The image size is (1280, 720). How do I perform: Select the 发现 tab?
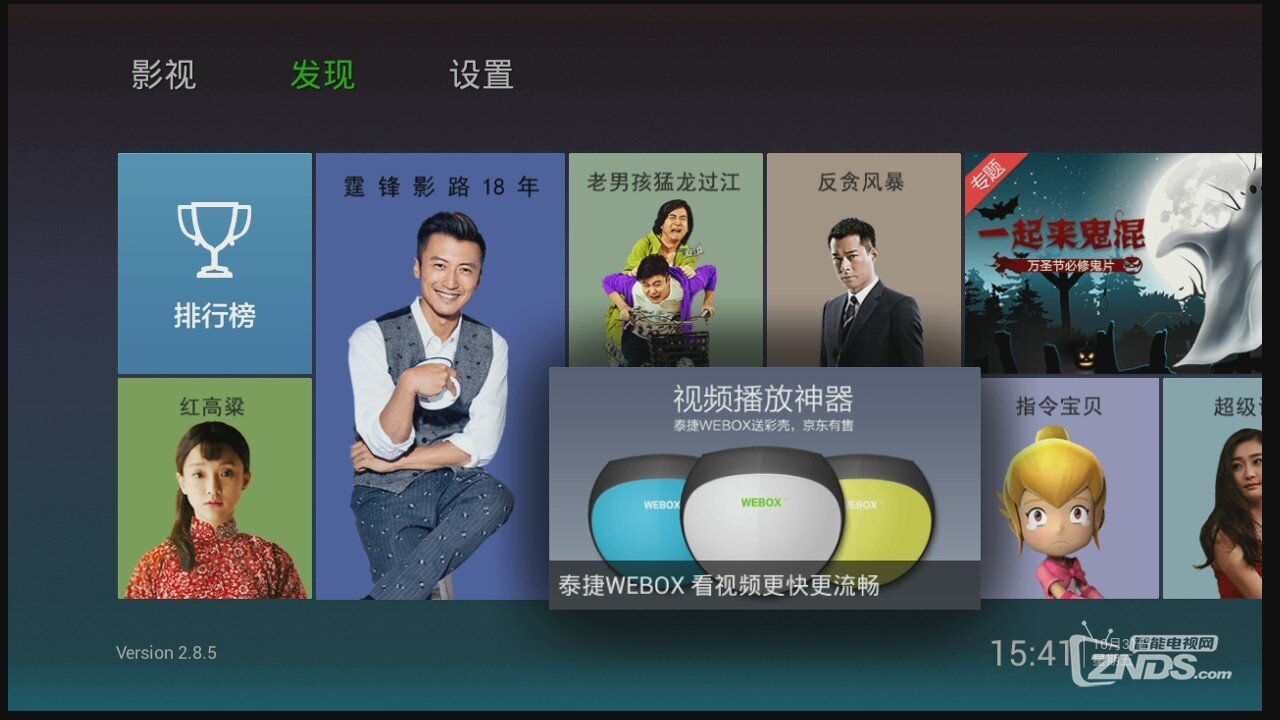tap(322, 75)
